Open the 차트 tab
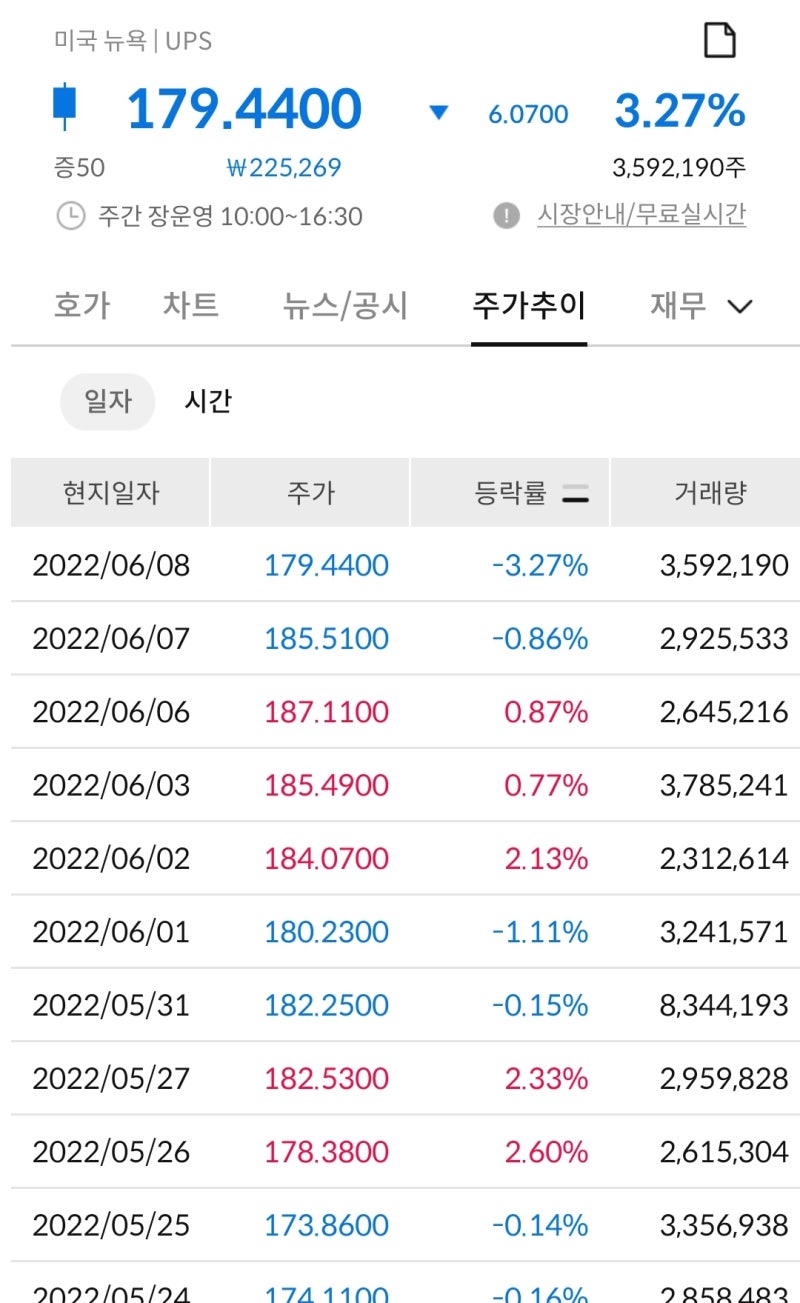 [191, 307]
